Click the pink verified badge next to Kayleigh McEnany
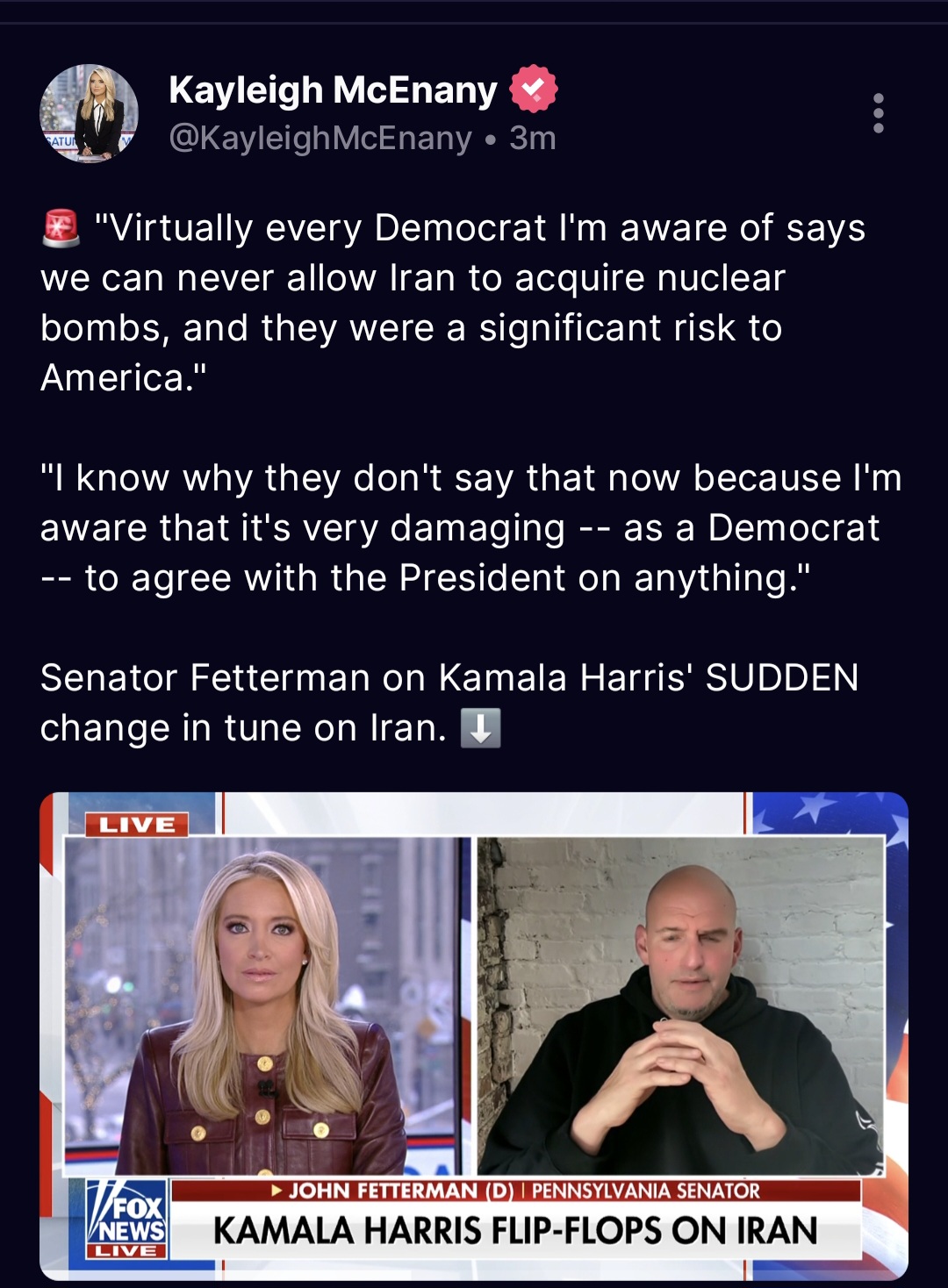Screen dimensions: 948x1288 [534, 89]
